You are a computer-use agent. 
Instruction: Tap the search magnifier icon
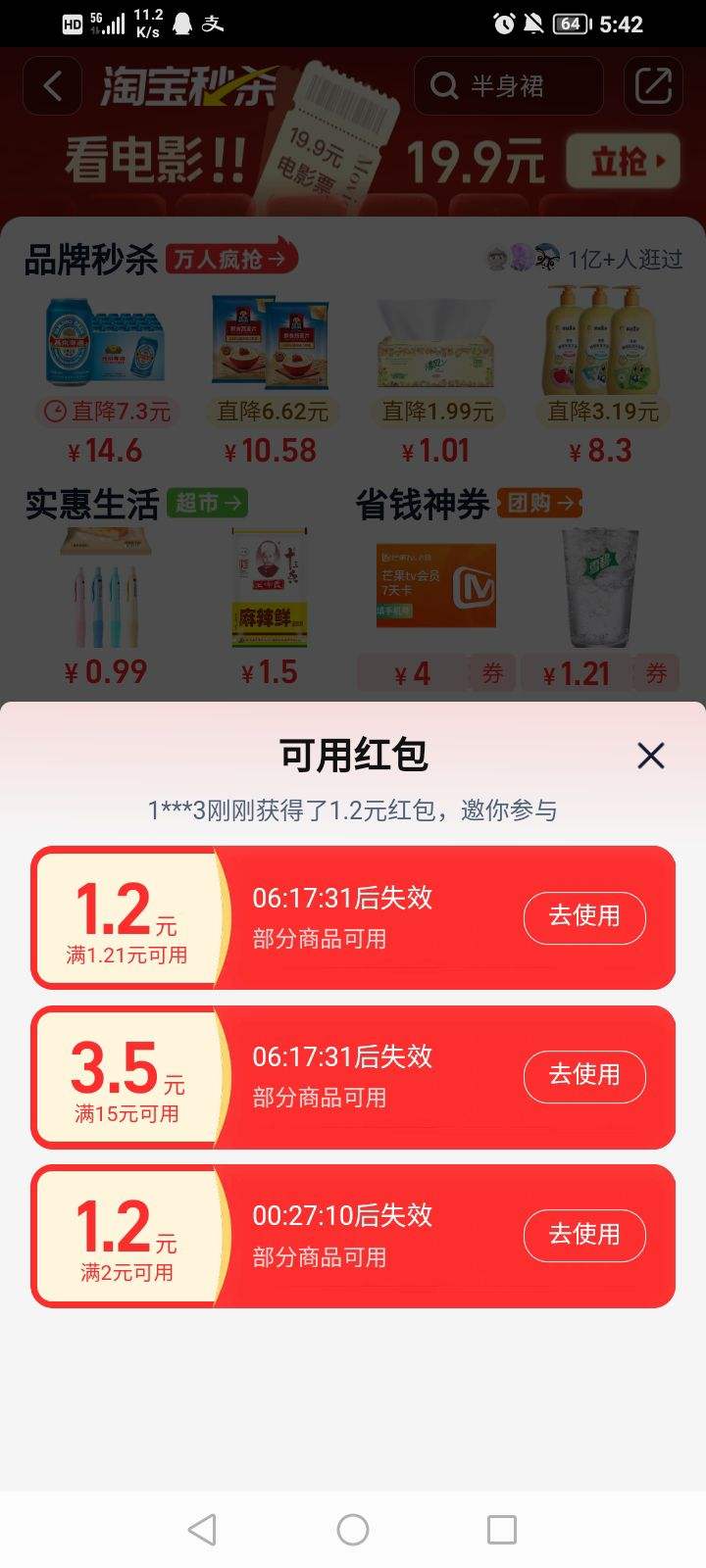coord(443,86)
